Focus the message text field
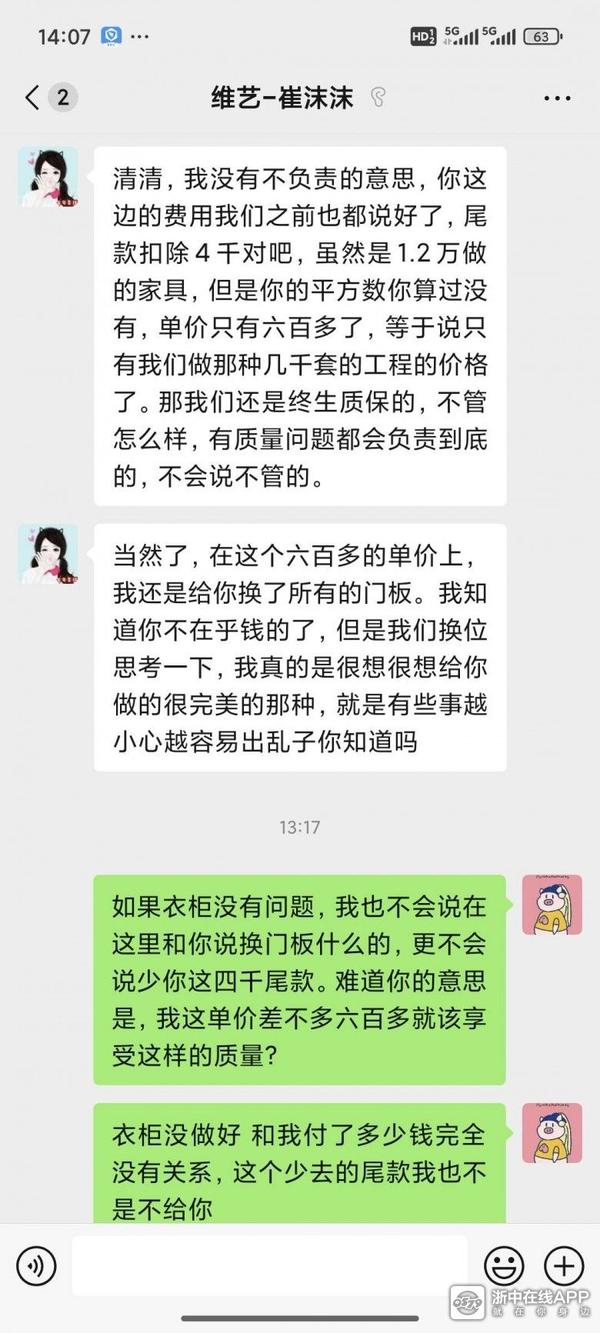The height and width of the screenshot is (1333, 600). [x=270, y=1266]
